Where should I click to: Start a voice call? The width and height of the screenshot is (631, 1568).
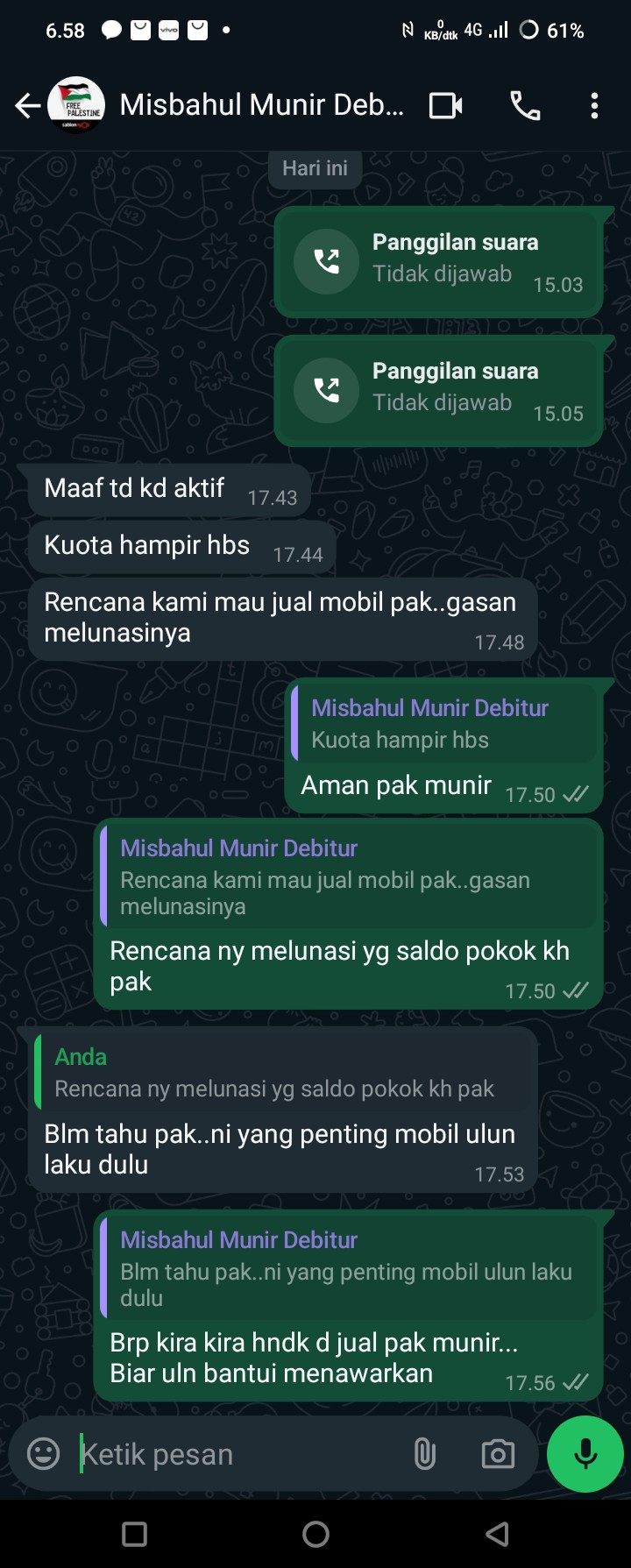(525, 106)
